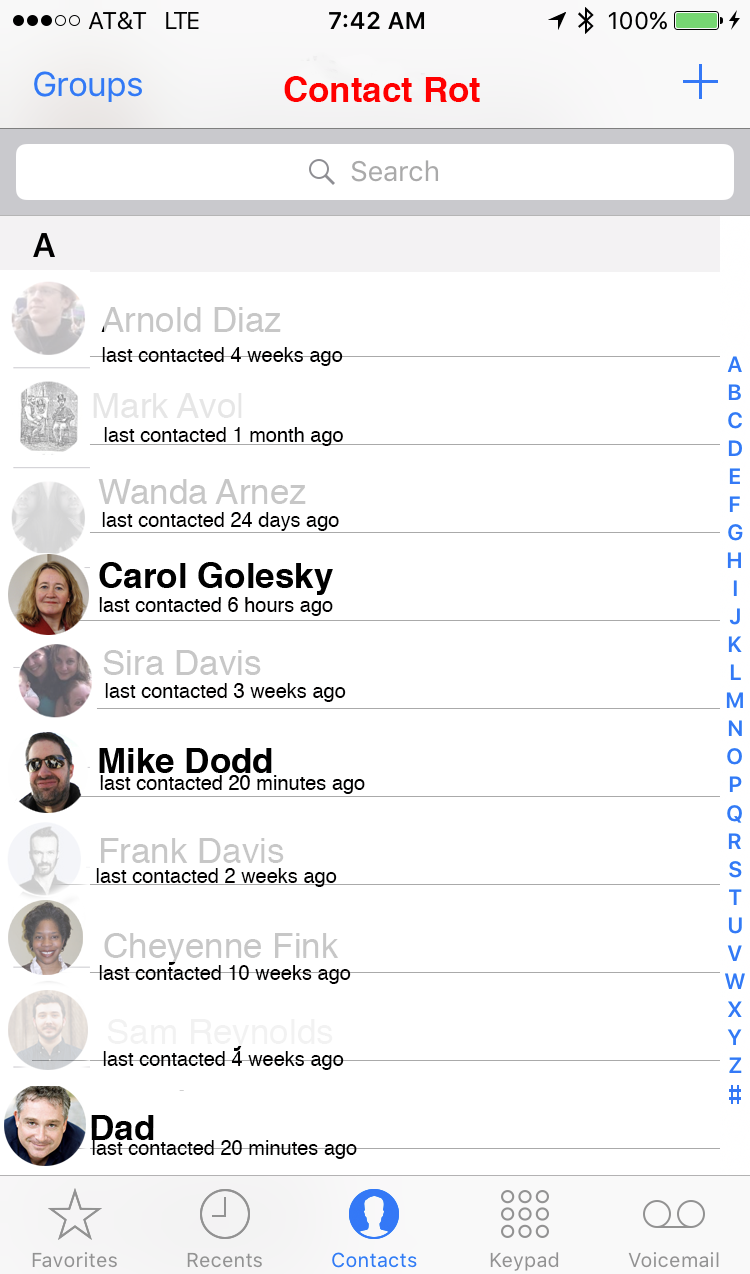Jump to letter M in the index

tap(735, 700)
